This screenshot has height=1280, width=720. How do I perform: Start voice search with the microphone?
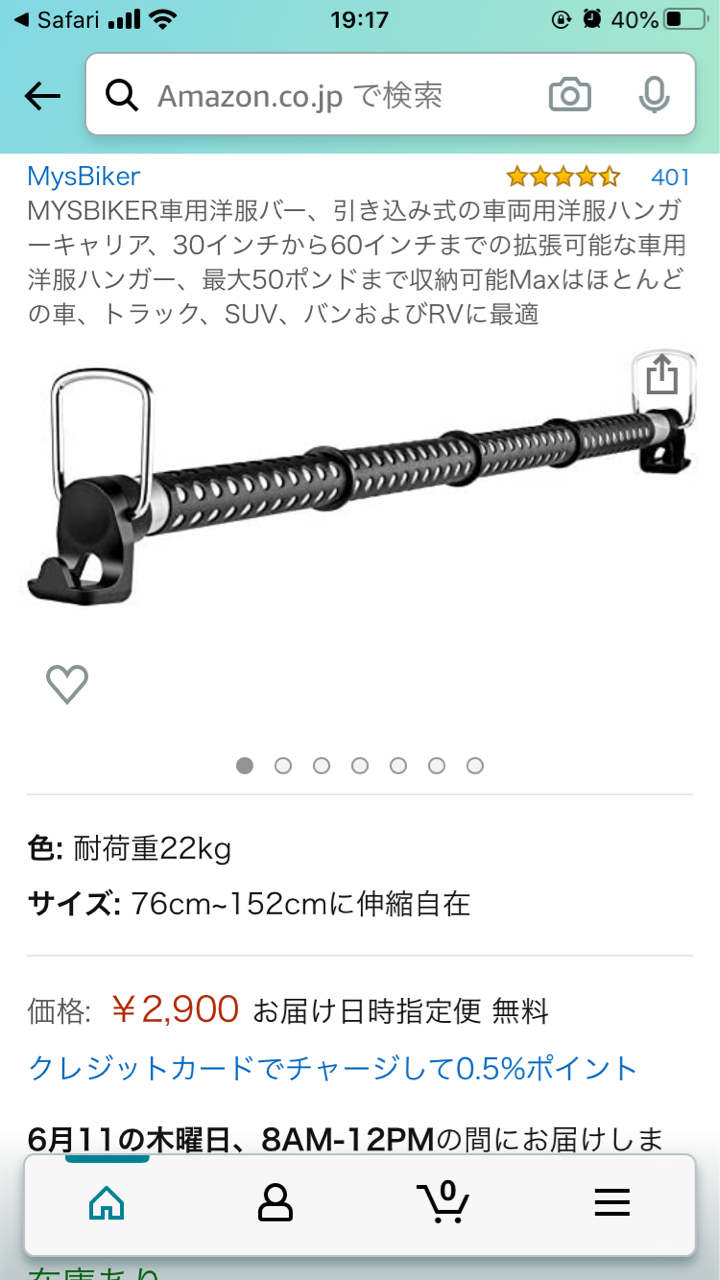[654, 95]
